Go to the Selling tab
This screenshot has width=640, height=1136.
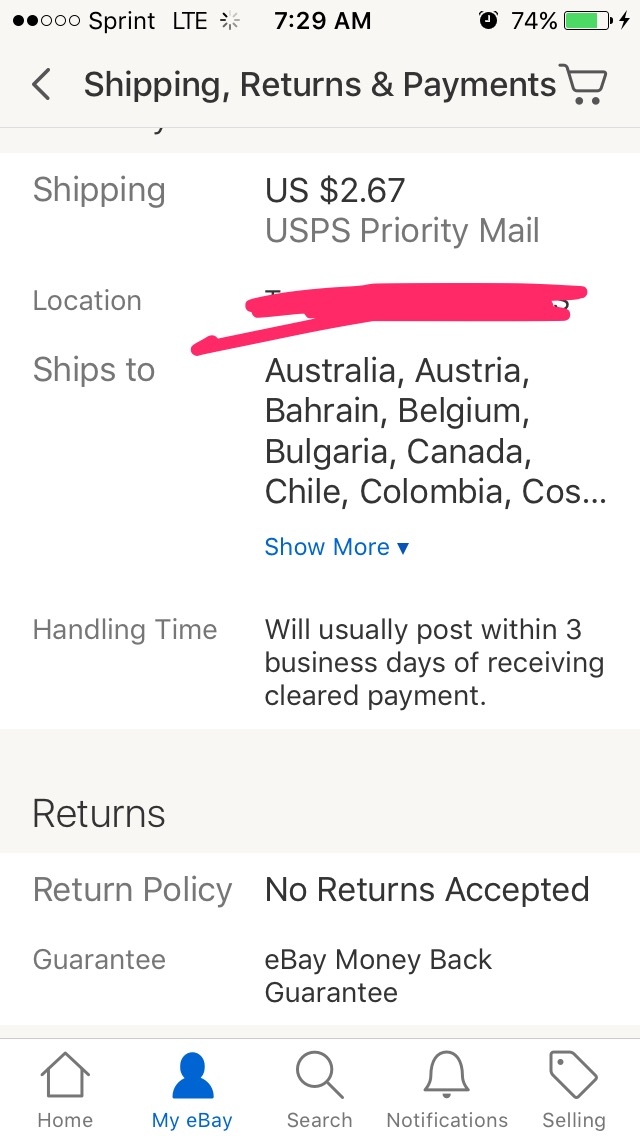click(x=574, y=1091)
